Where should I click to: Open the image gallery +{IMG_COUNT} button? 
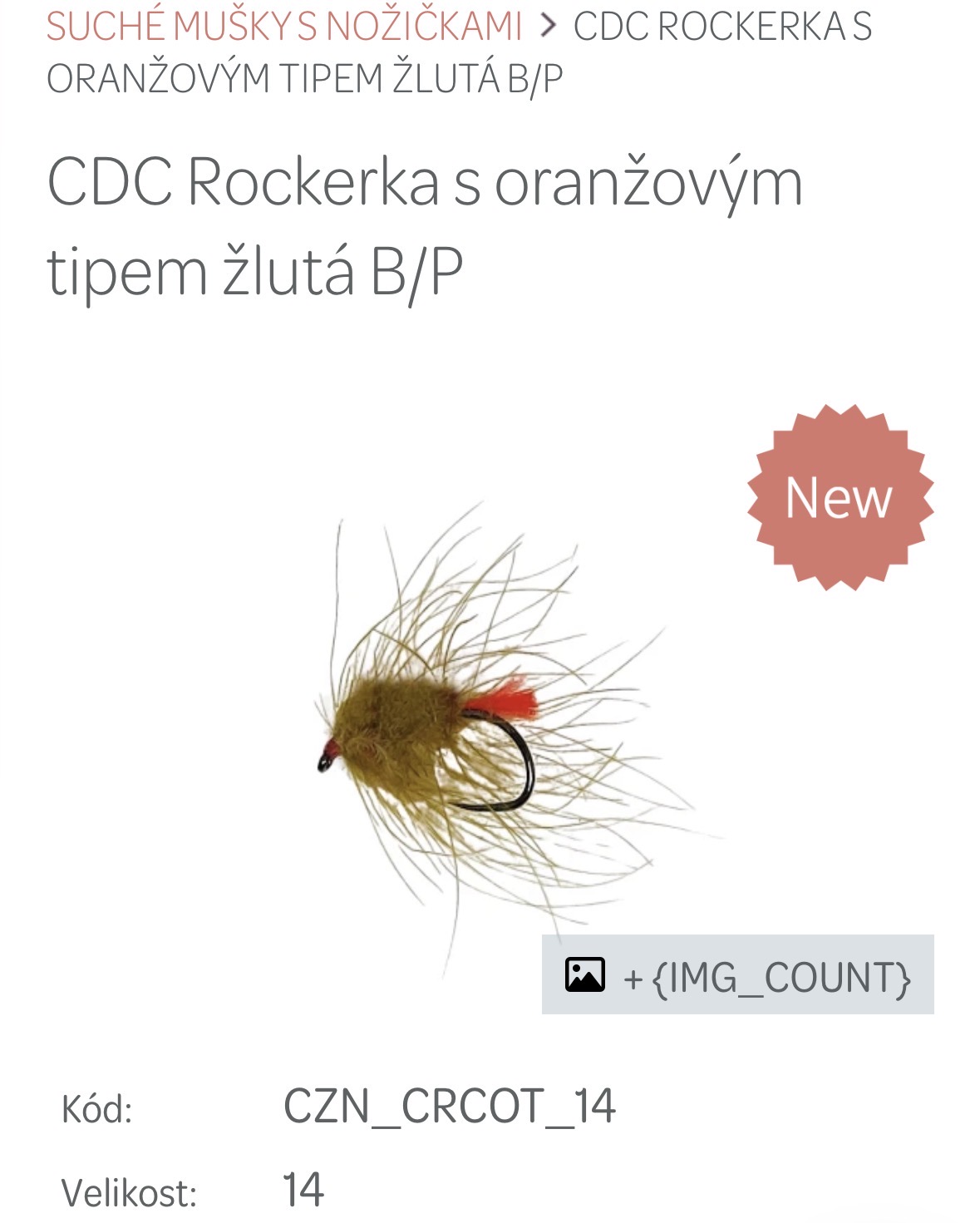pos(737,974)
